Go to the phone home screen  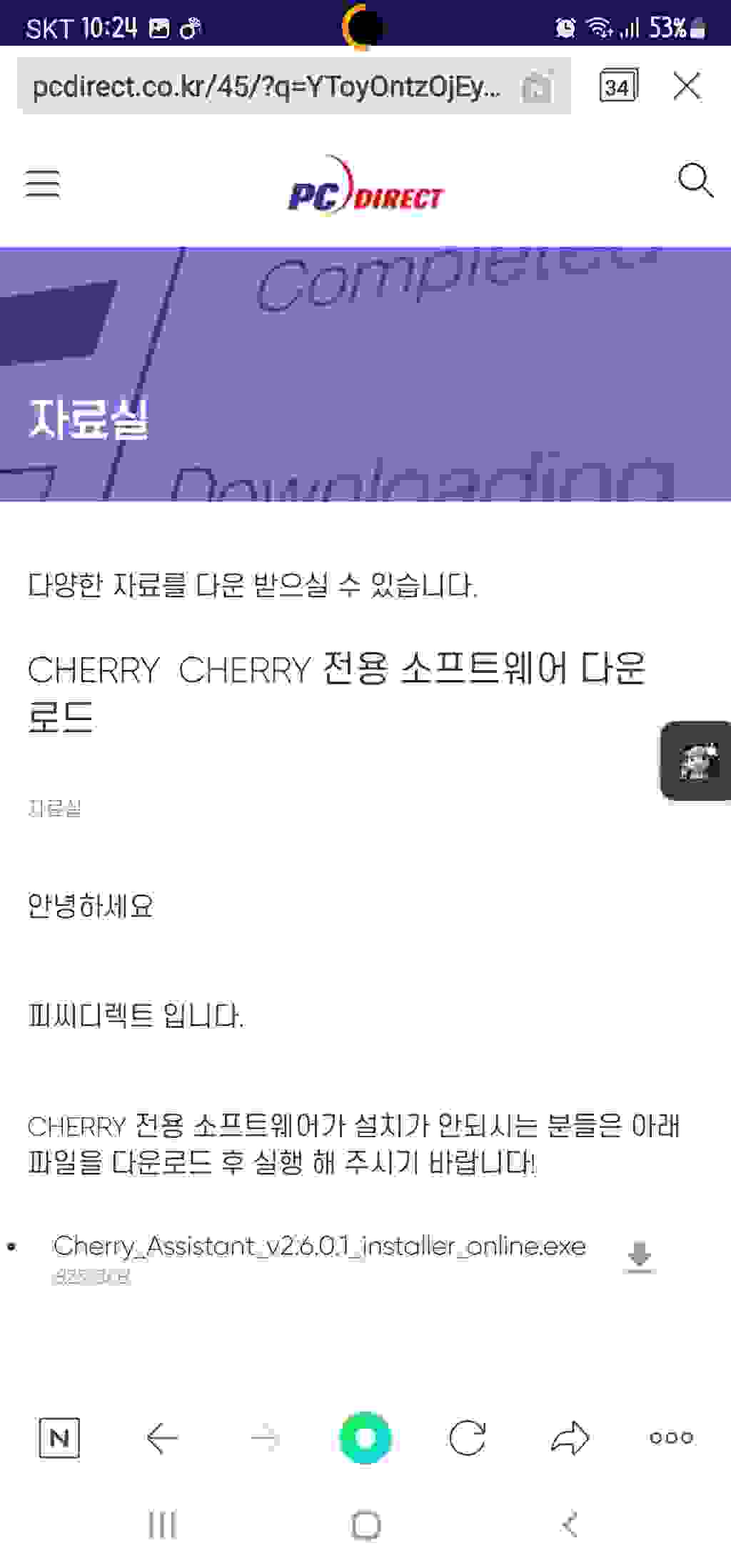pyautogui.click(x=366, y=1525)
